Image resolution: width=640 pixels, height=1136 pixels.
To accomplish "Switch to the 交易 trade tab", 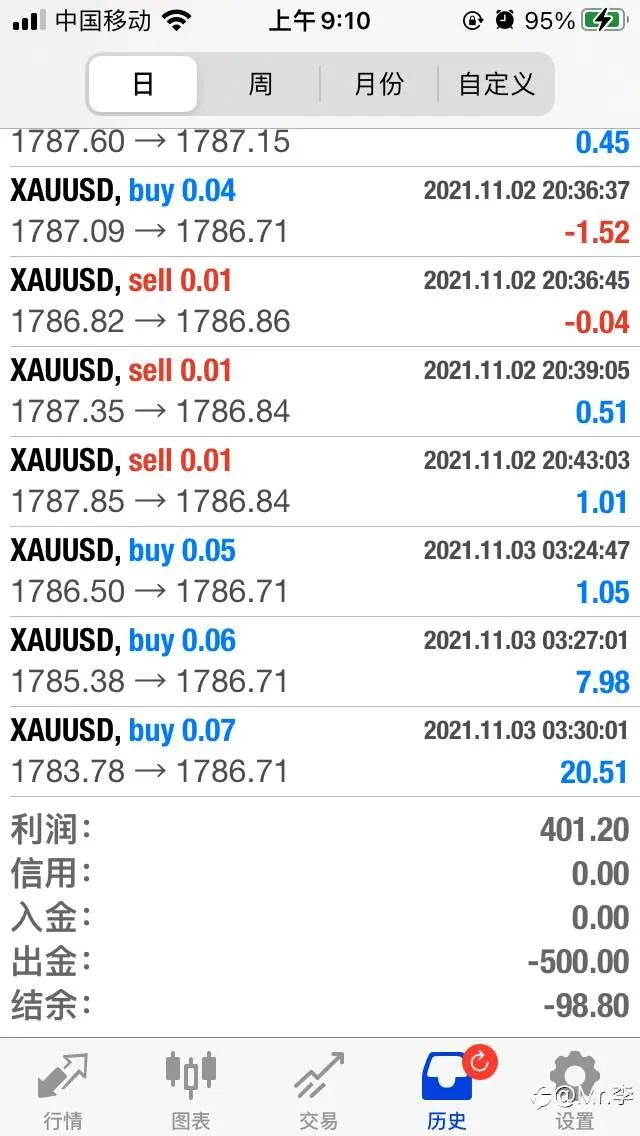I will [x=318, y=1088].
